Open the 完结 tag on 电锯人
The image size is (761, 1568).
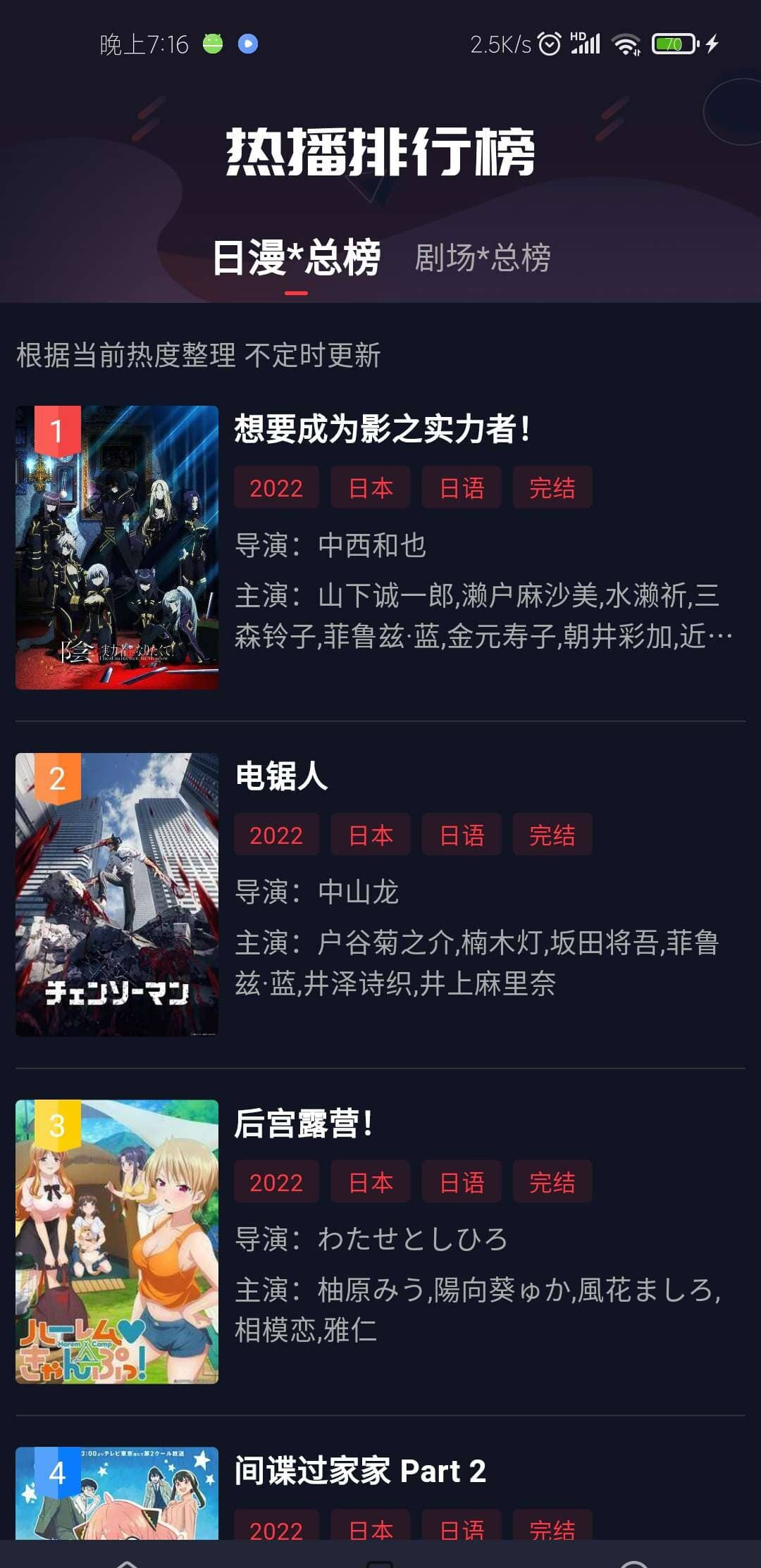(x=552, y=834)
